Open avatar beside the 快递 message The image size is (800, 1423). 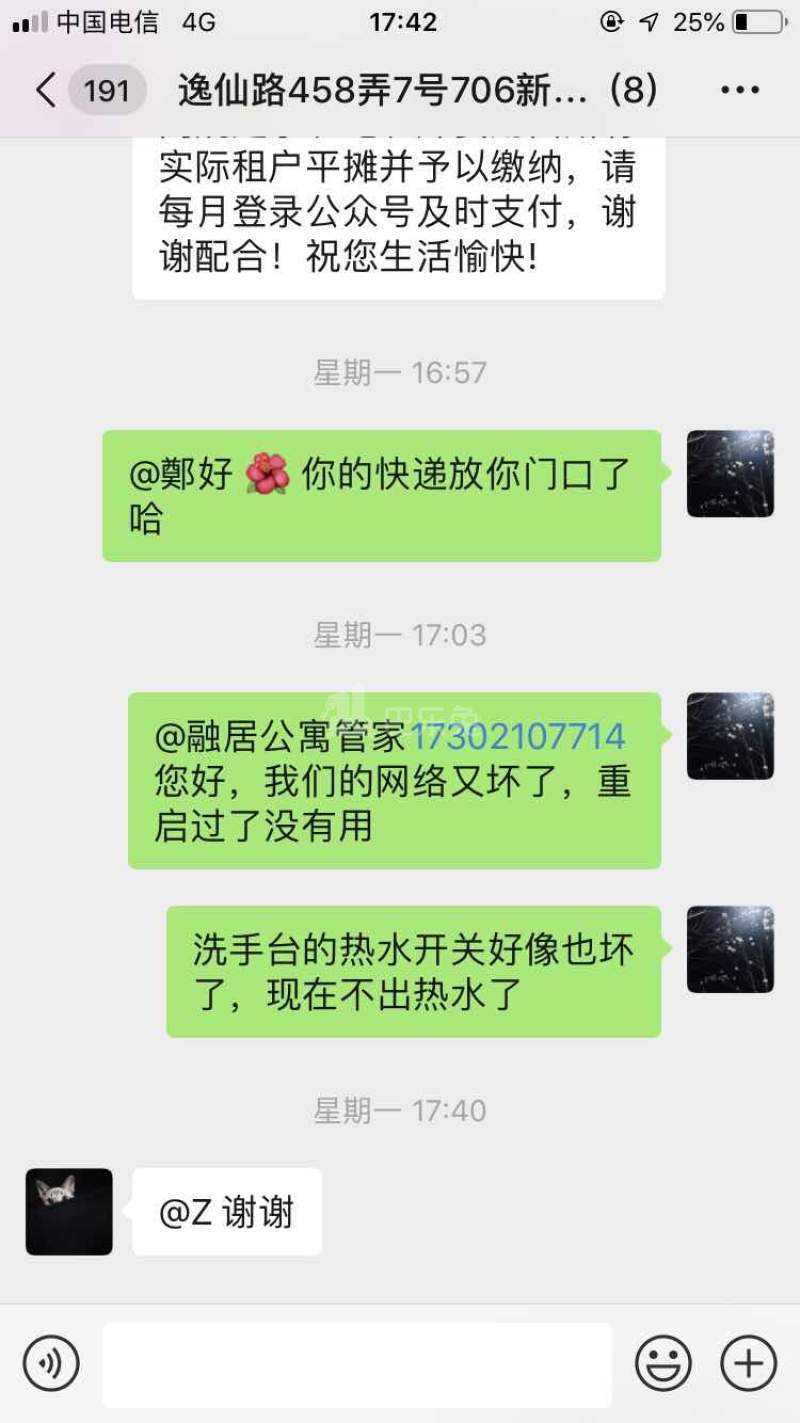[730, 474]
